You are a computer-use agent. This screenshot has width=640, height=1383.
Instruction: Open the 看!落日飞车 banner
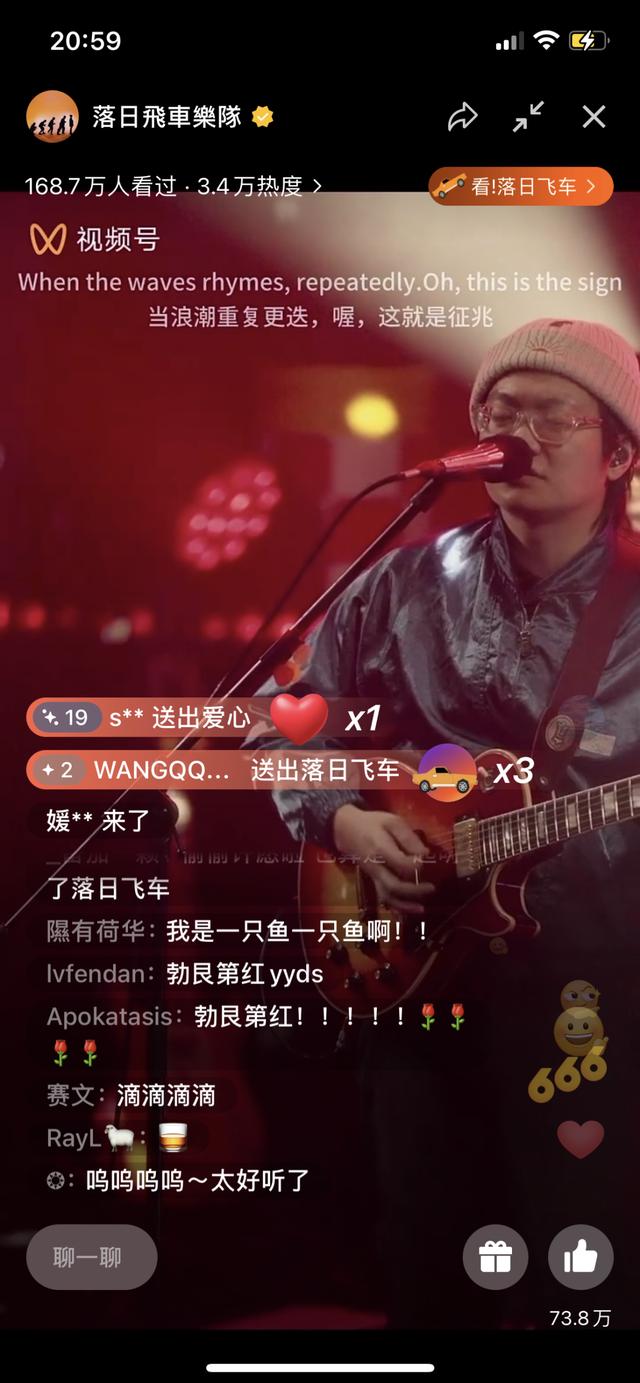(520, 186)
